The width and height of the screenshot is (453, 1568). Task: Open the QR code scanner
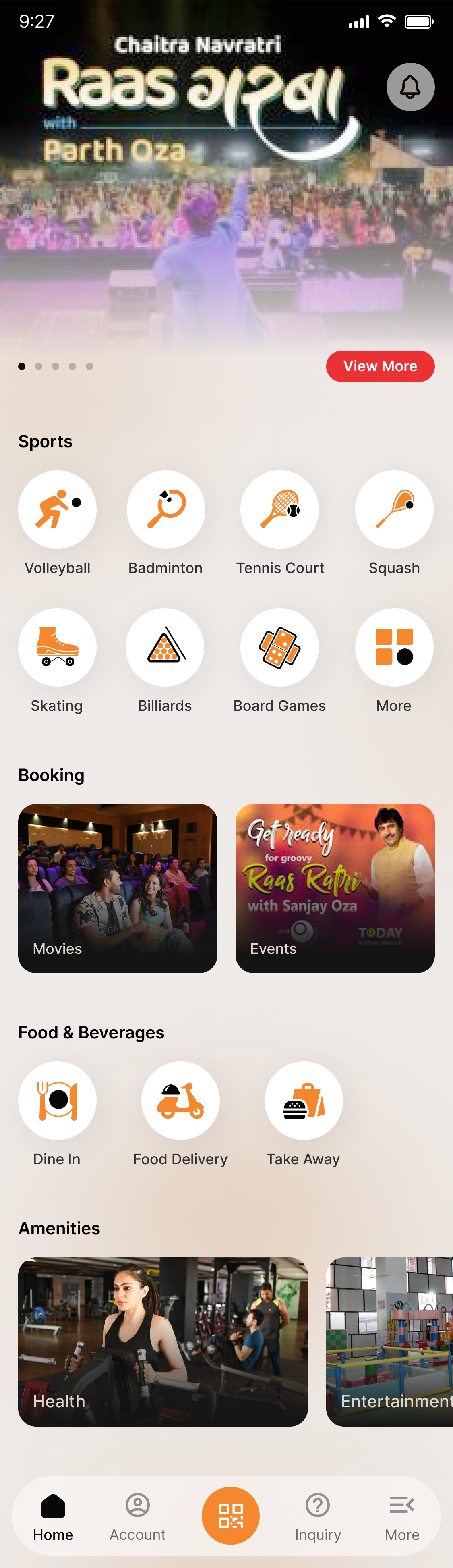(230, 1515)
